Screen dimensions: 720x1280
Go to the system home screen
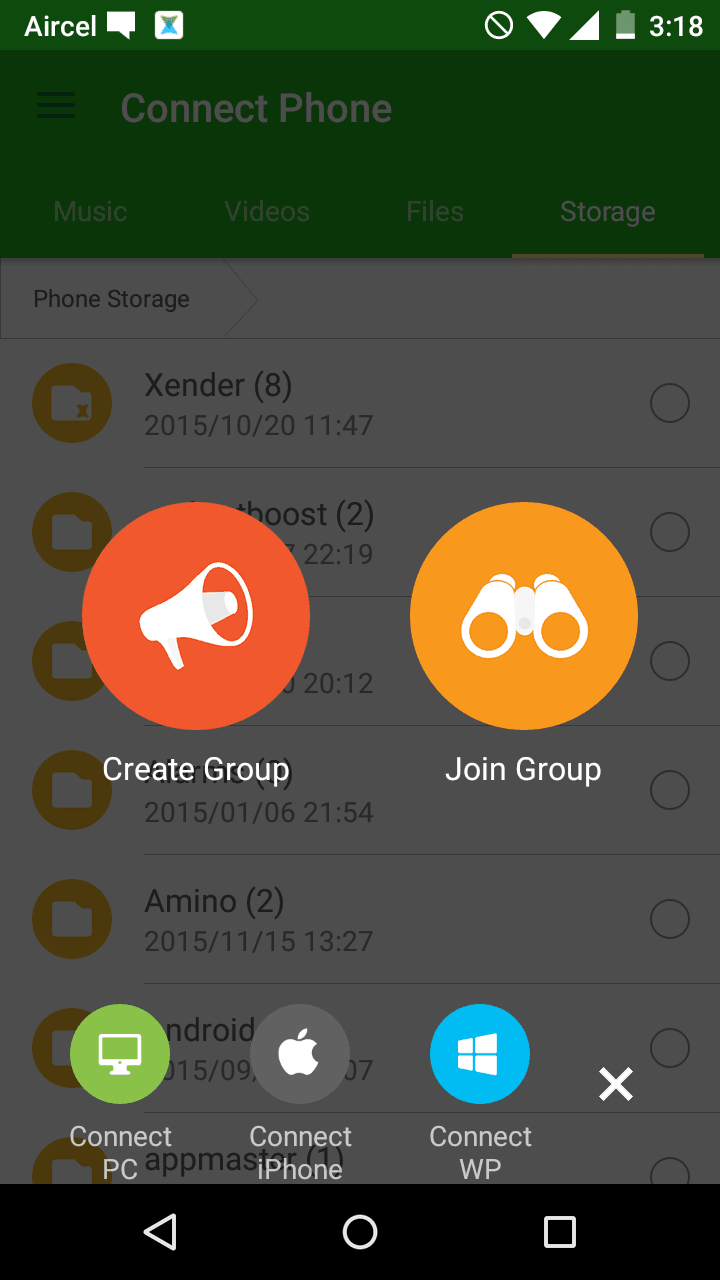point(360,1232)
